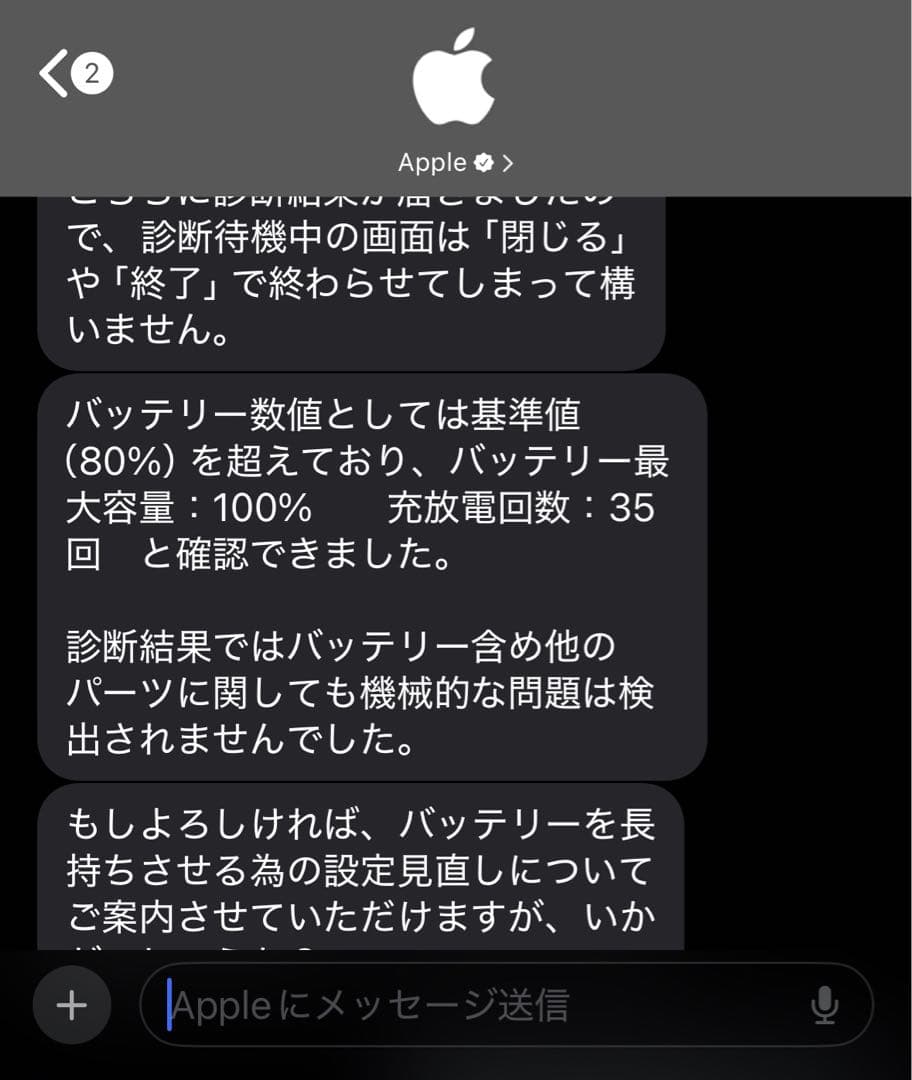This screenshot has width=912, height=1080.
Task: Open contact info from the conversation header
Action: (x=456, y=110)
